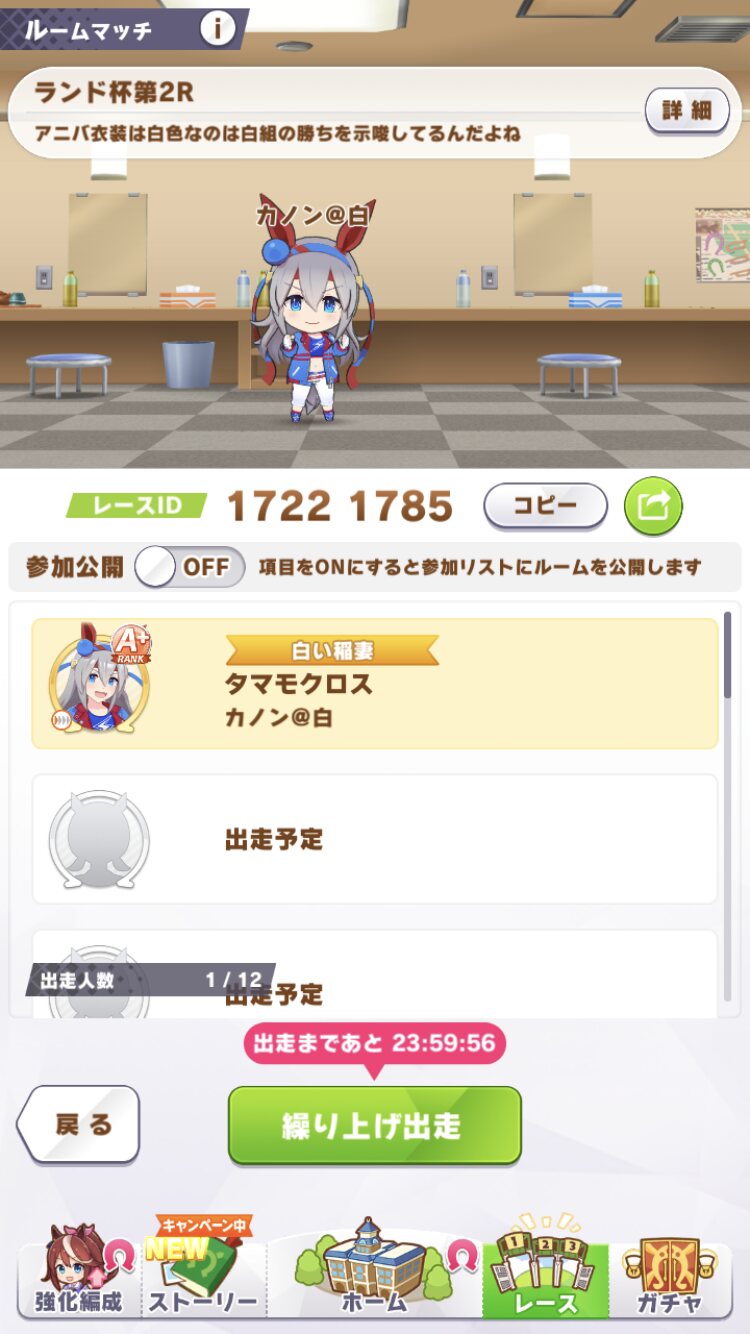Copy the race ID with コピー
Image resolution: width=750 pixels, height=1334 pixels.
545,506
